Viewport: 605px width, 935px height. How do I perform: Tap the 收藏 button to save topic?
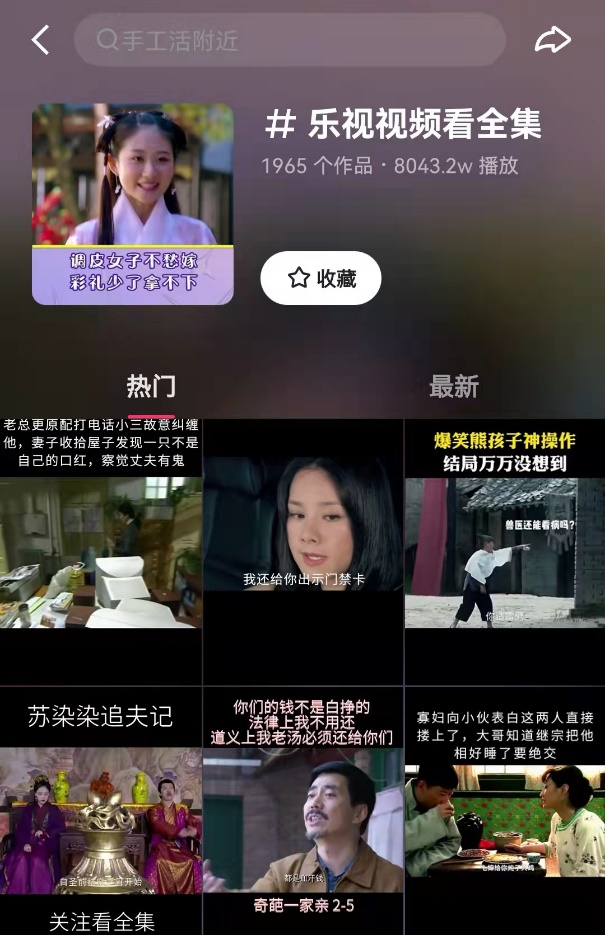(321, 278)
